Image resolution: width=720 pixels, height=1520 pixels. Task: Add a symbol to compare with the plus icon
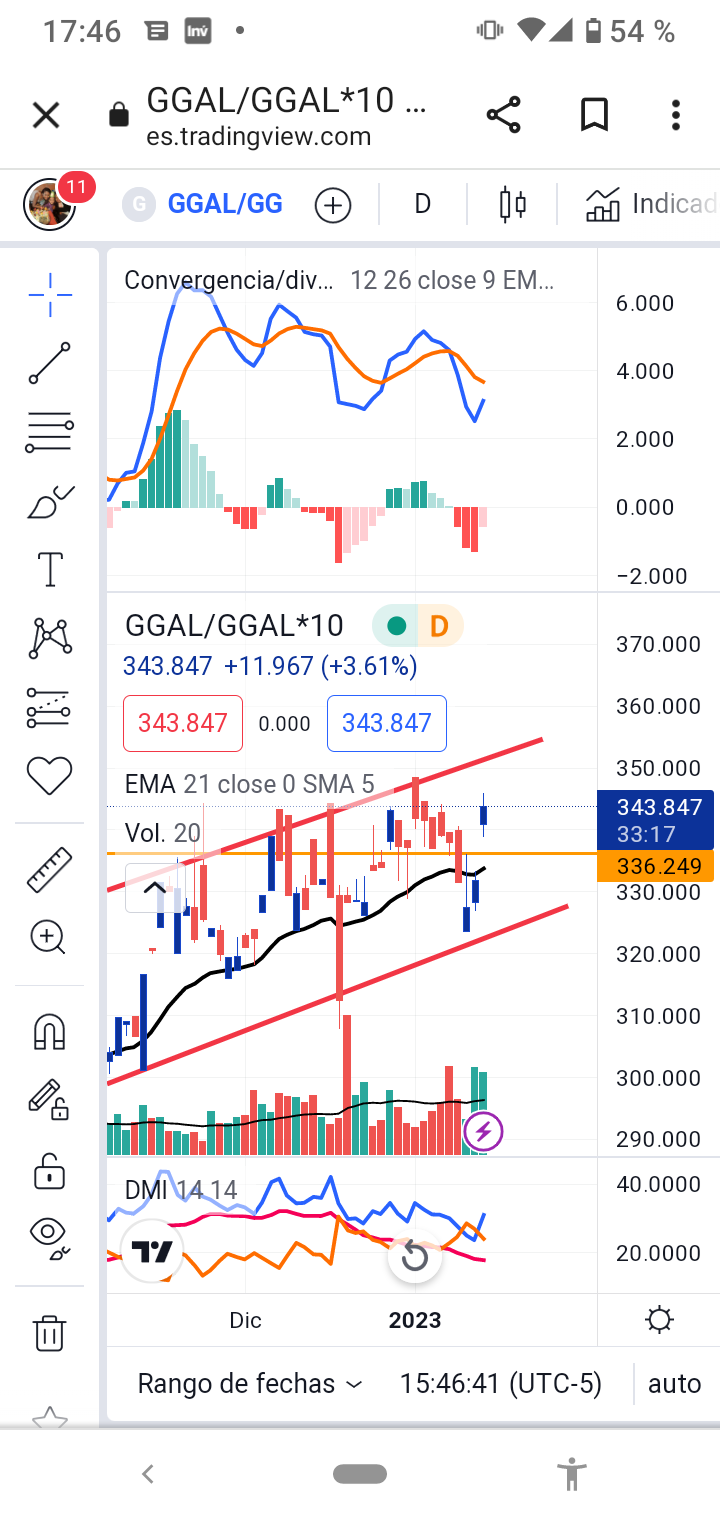click(x=333, y=205)
